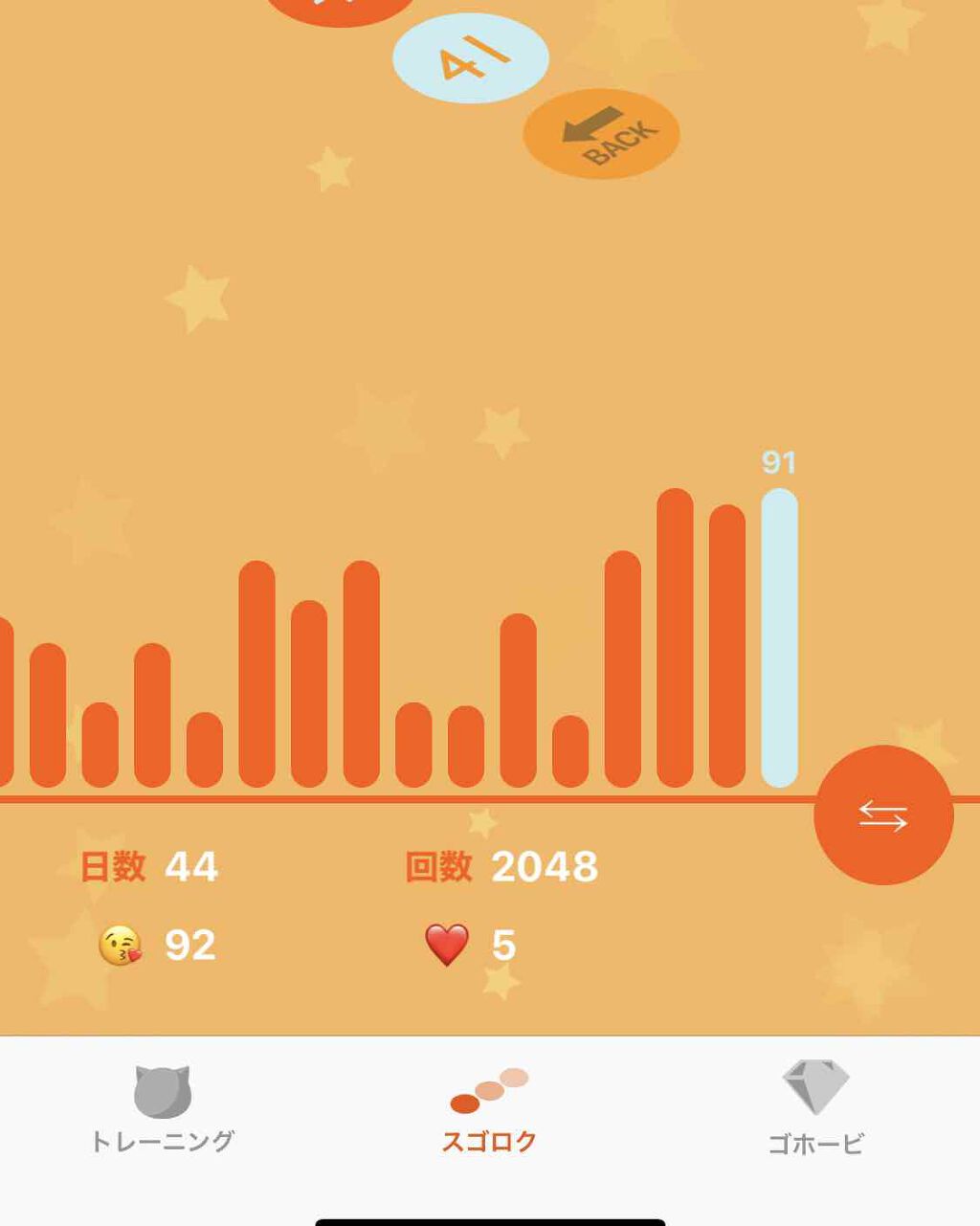Switch to the トレーニング tab

(162, 1110)
